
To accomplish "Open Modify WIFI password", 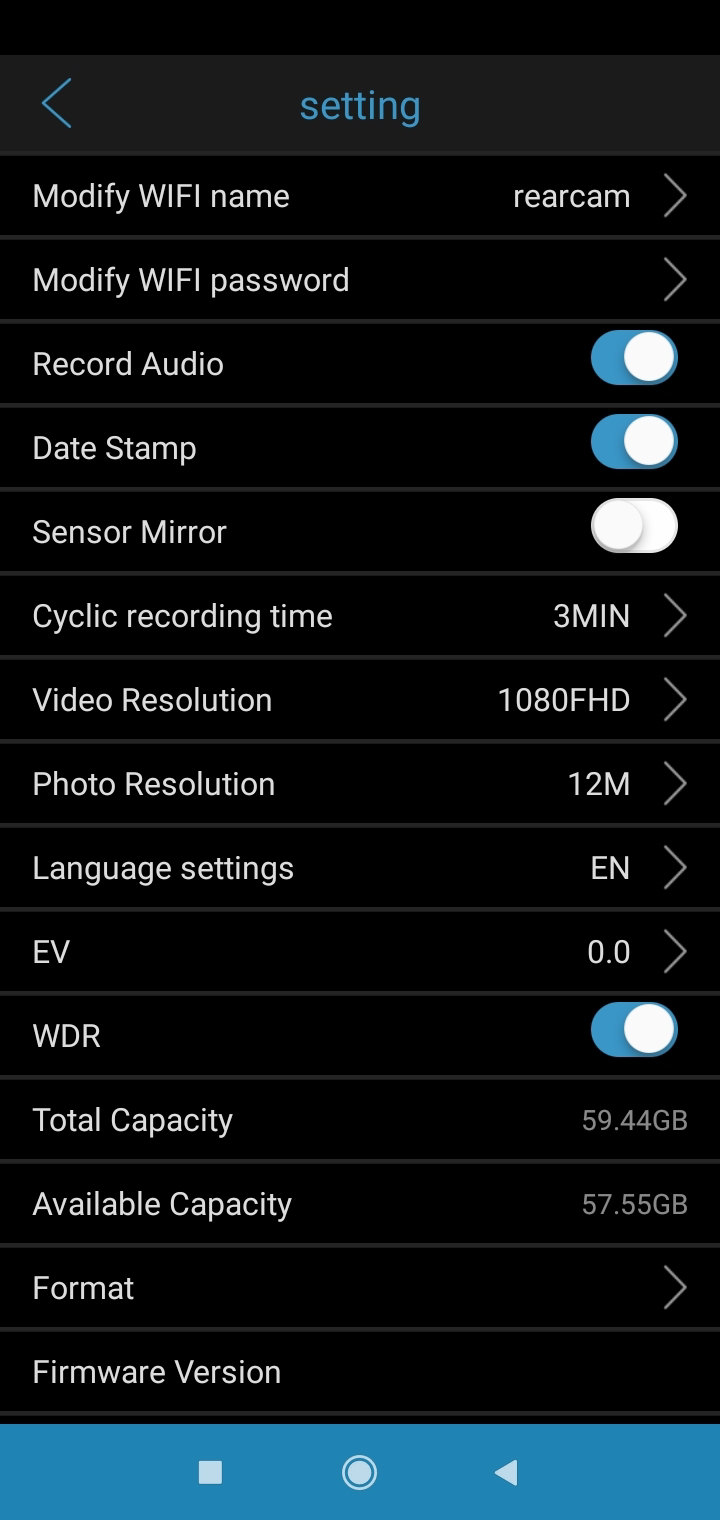I will [360, 280].
